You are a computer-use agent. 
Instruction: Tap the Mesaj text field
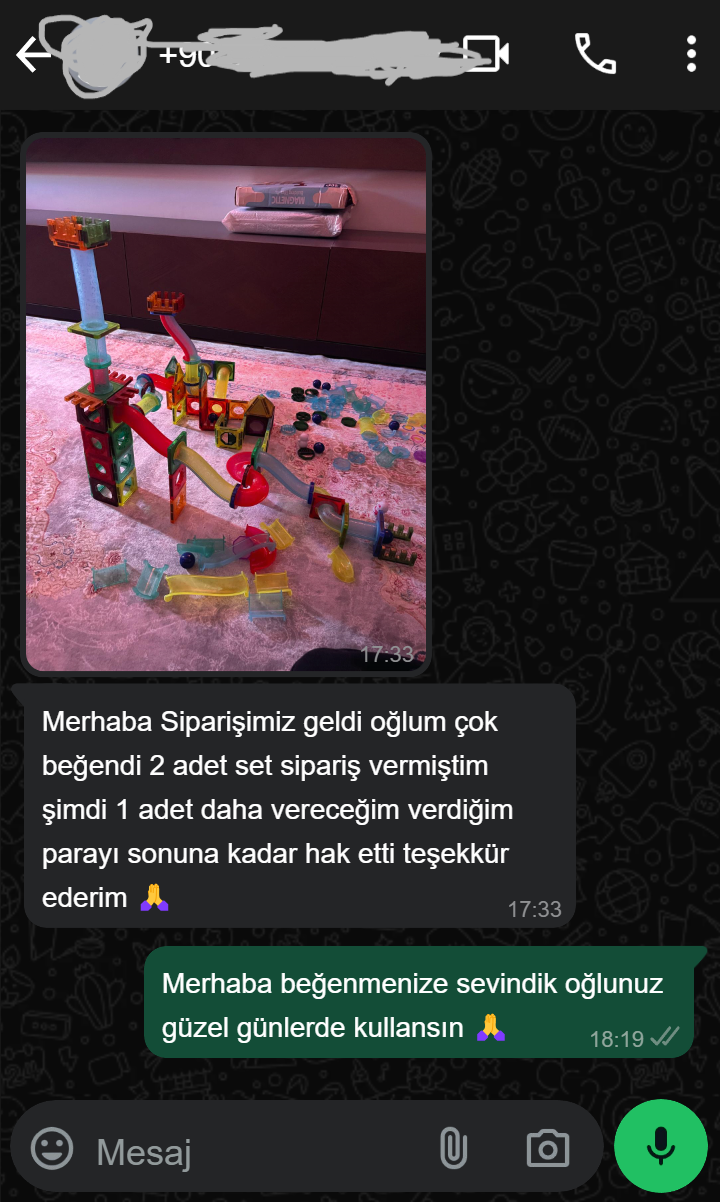(250, 1150)
